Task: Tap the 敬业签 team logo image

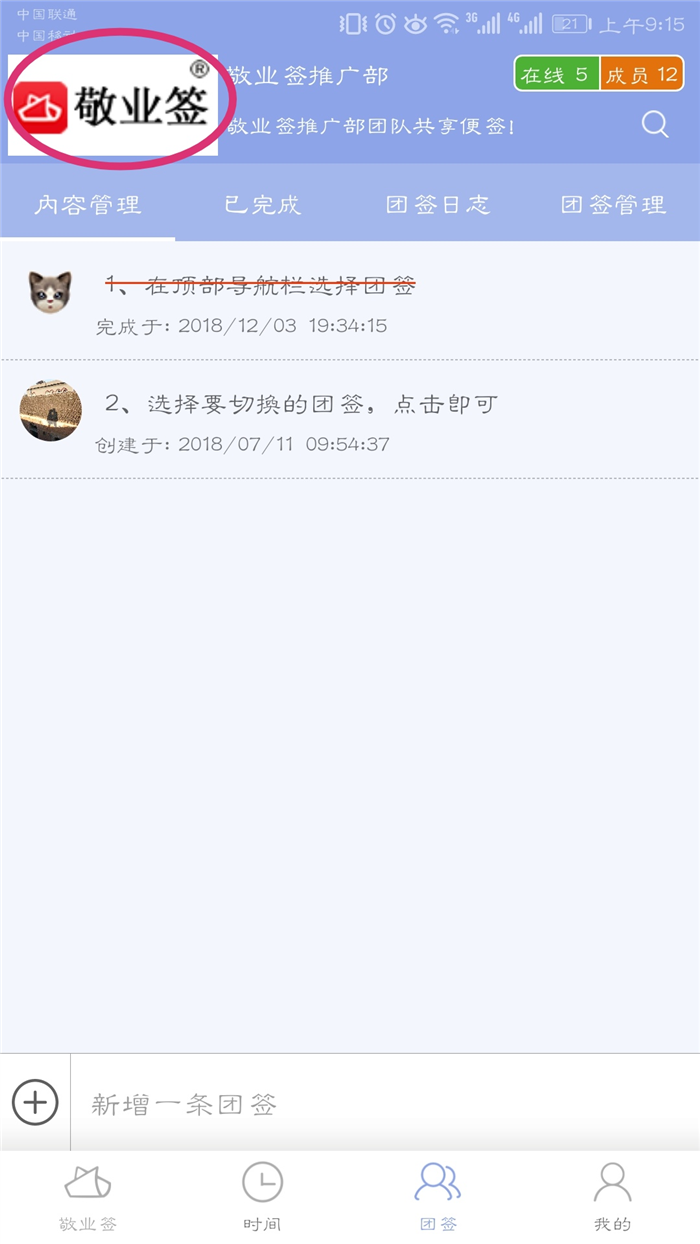Action: [113, 105]
